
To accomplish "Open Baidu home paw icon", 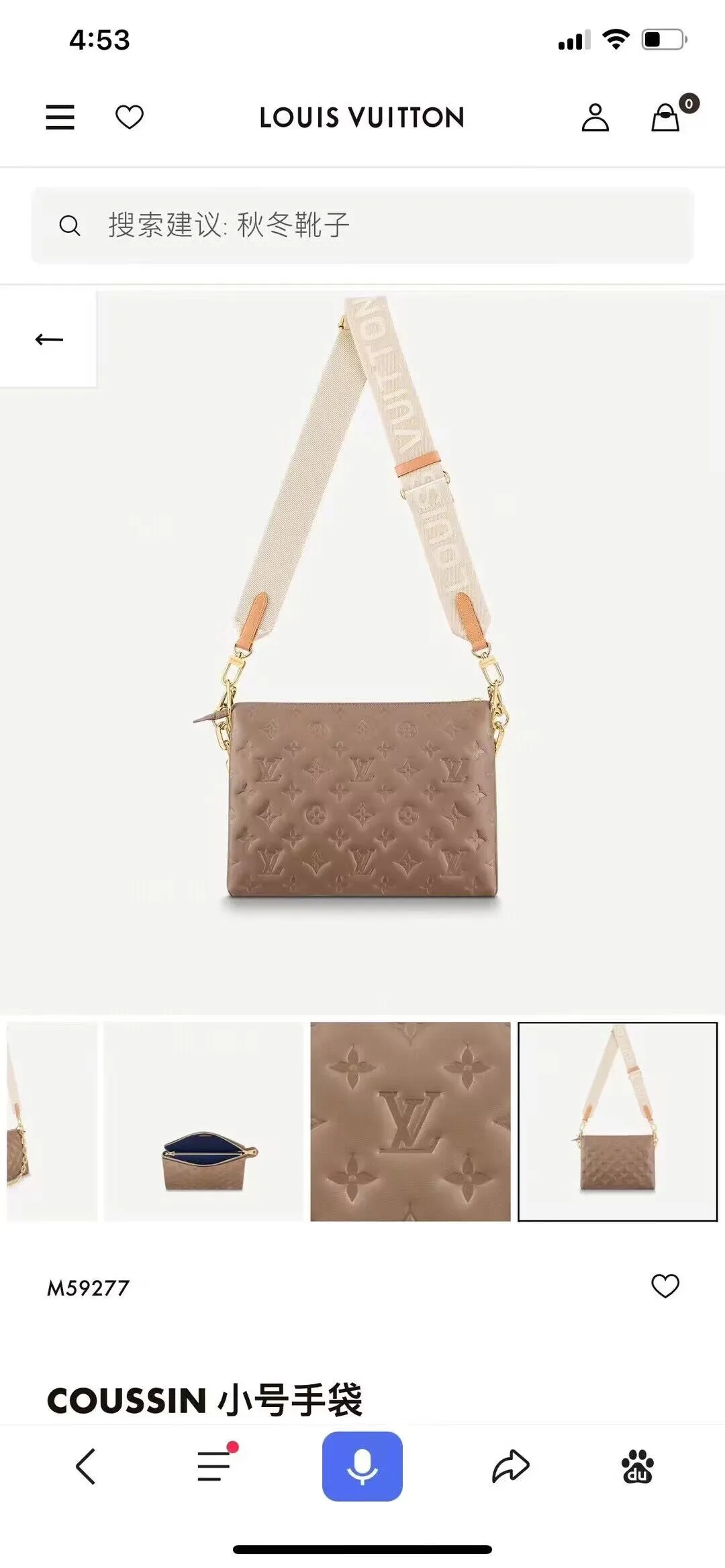I will 637,1466.
